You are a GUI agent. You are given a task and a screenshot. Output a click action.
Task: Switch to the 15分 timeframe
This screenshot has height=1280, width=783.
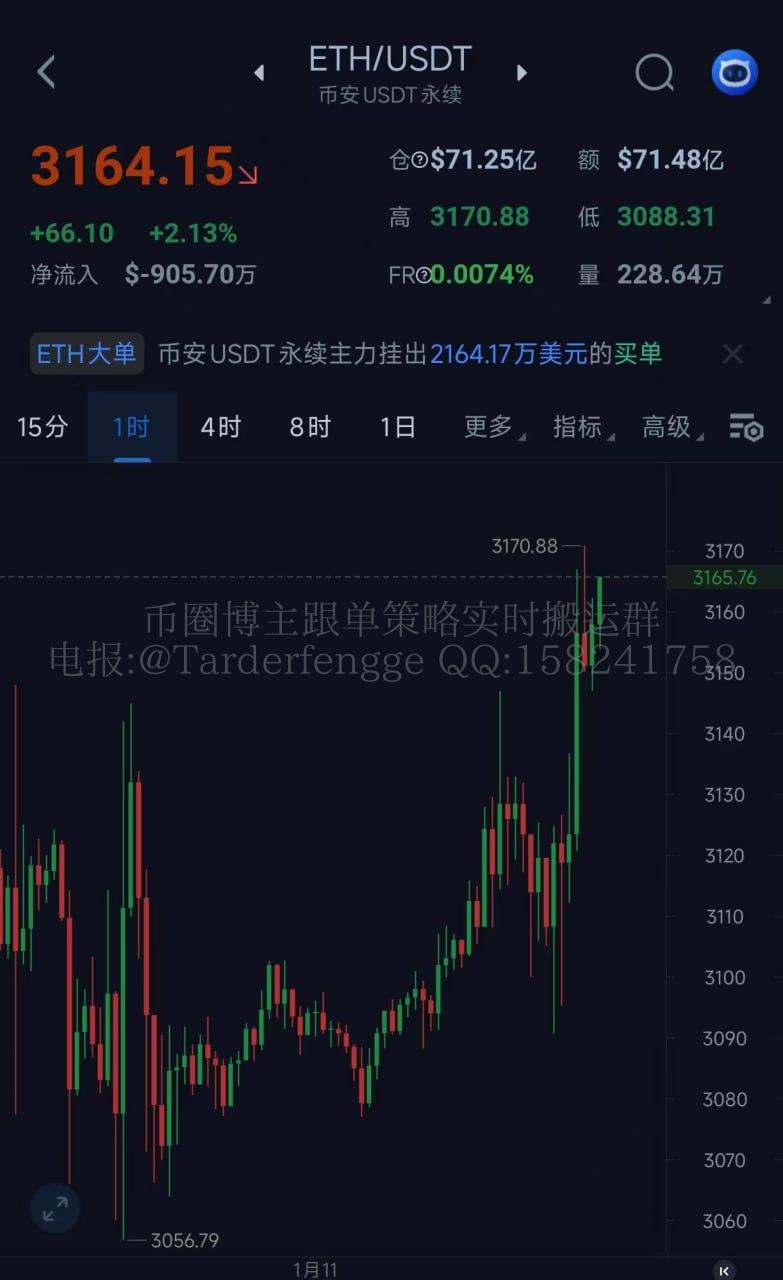pyautogui.click(x=43, y=427)
